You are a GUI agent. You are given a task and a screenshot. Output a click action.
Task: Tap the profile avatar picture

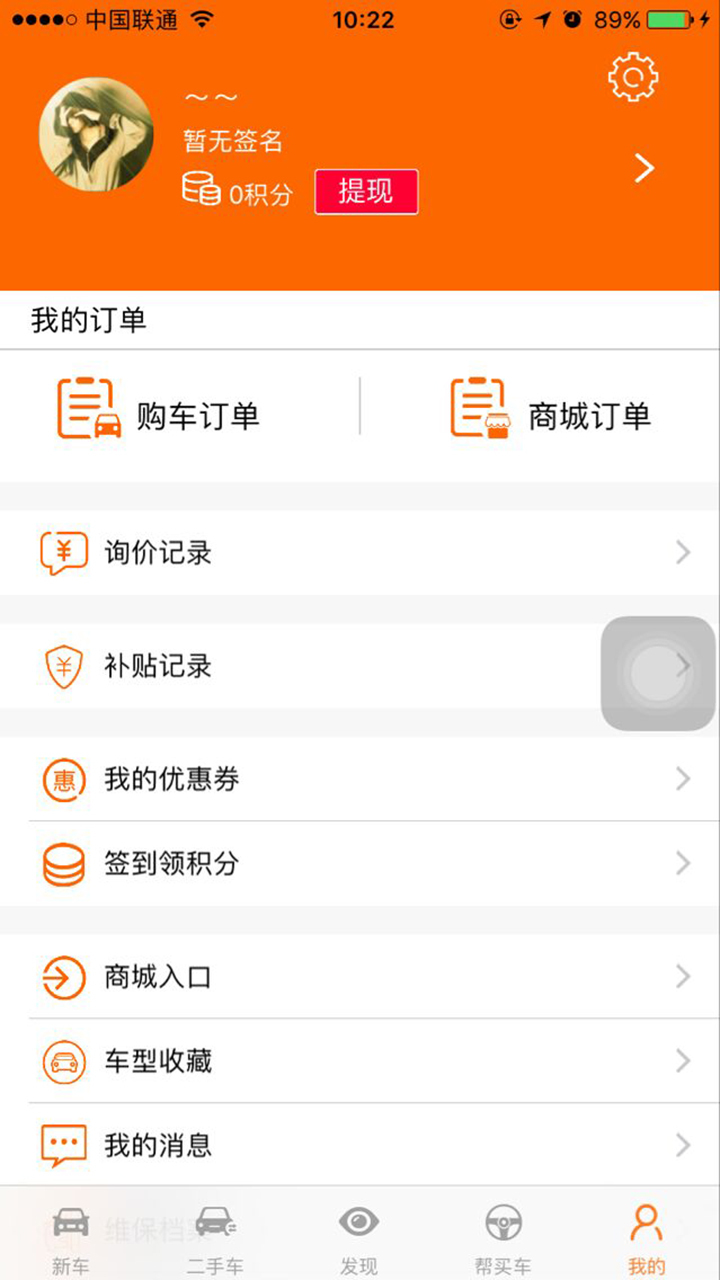(96, 135)
